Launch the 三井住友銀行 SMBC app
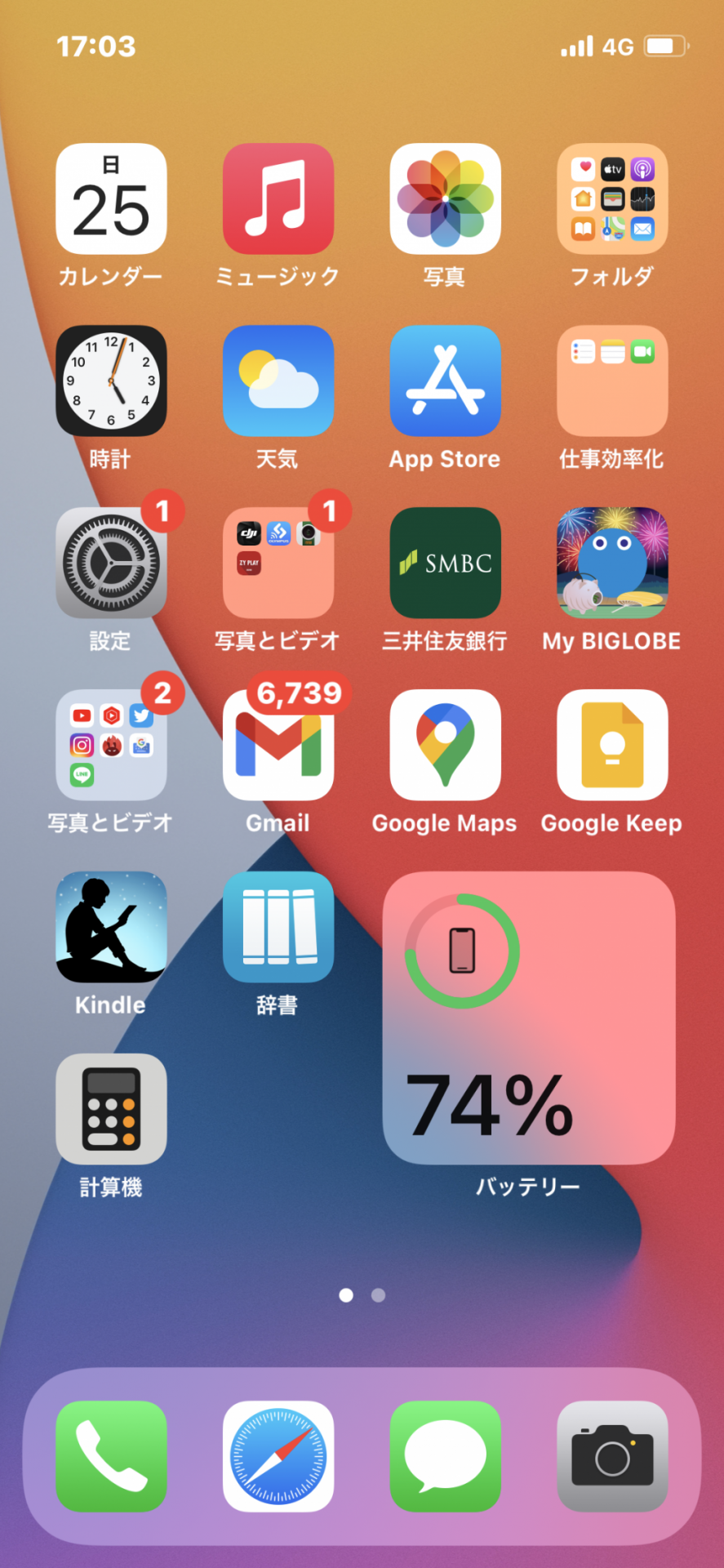 [446, 563]
